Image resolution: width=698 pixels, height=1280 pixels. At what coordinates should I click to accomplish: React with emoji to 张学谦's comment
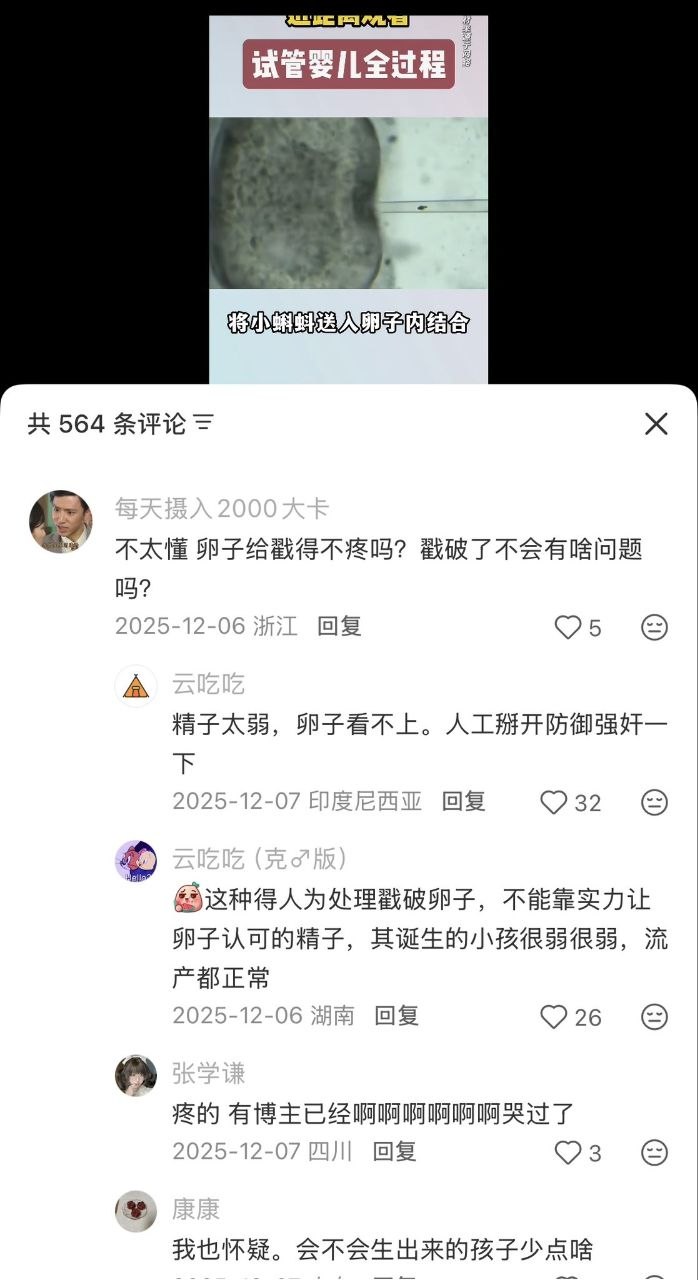654,1152
